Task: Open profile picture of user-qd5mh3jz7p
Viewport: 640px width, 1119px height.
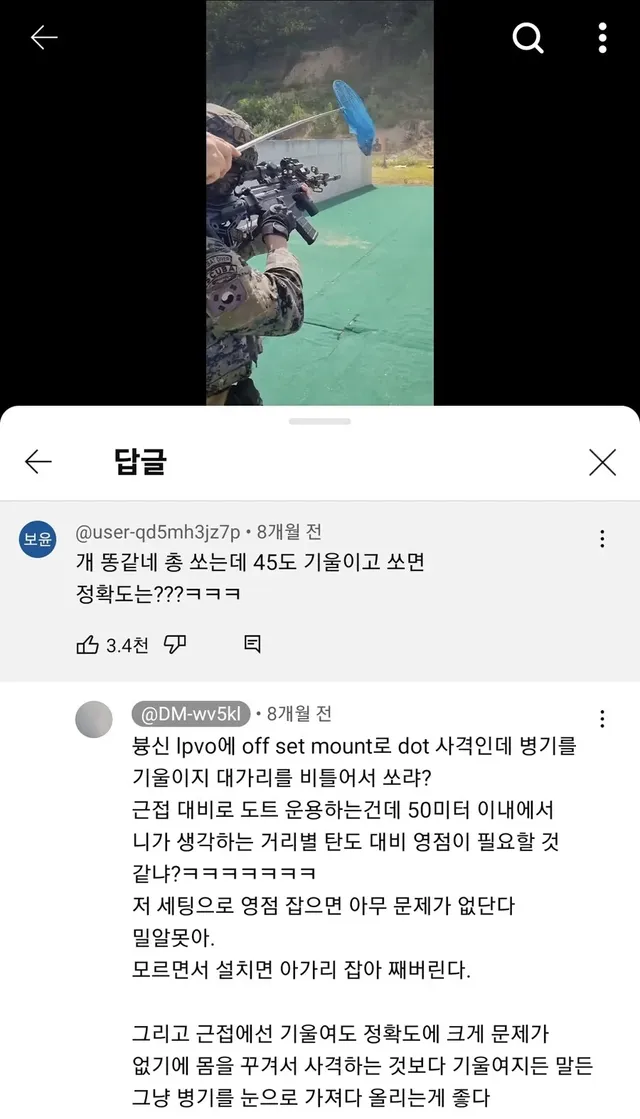Action: (38, 540)
